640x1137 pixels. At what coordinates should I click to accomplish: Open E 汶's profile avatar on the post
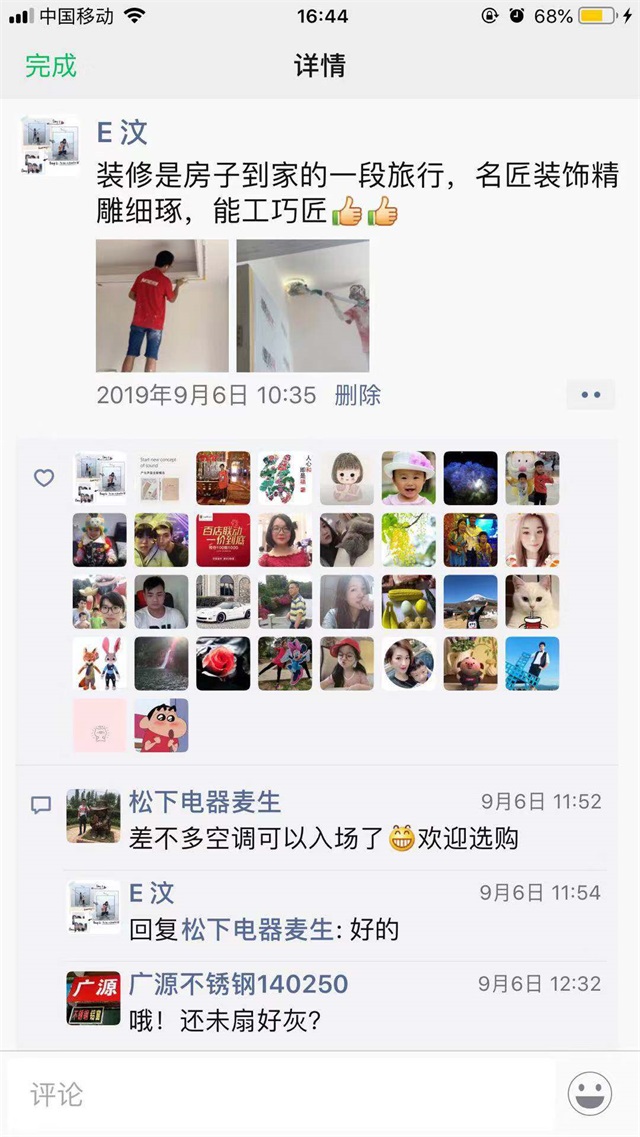[50, 146]
